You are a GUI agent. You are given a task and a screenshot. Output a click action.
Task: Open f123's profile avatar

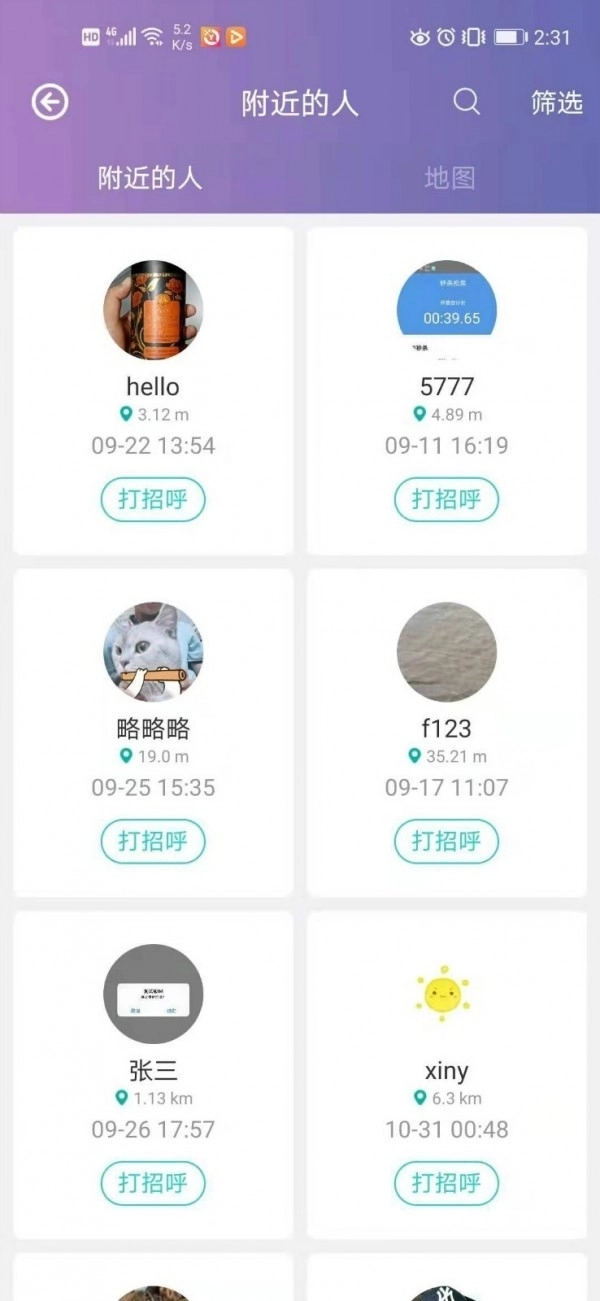[x=446, y=652]
